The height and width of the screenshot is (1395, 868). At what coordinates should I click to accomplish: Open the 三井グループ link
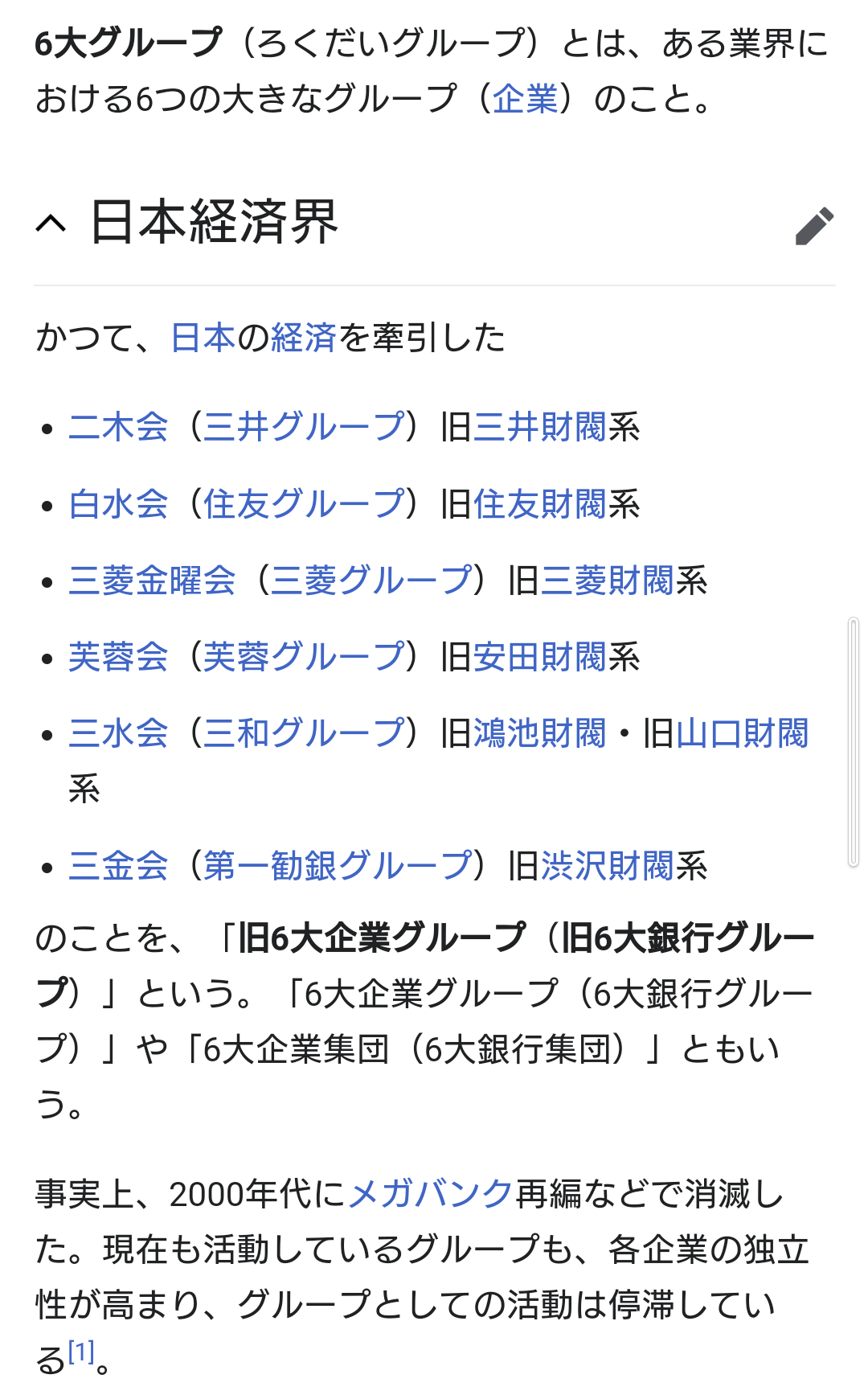303,426
